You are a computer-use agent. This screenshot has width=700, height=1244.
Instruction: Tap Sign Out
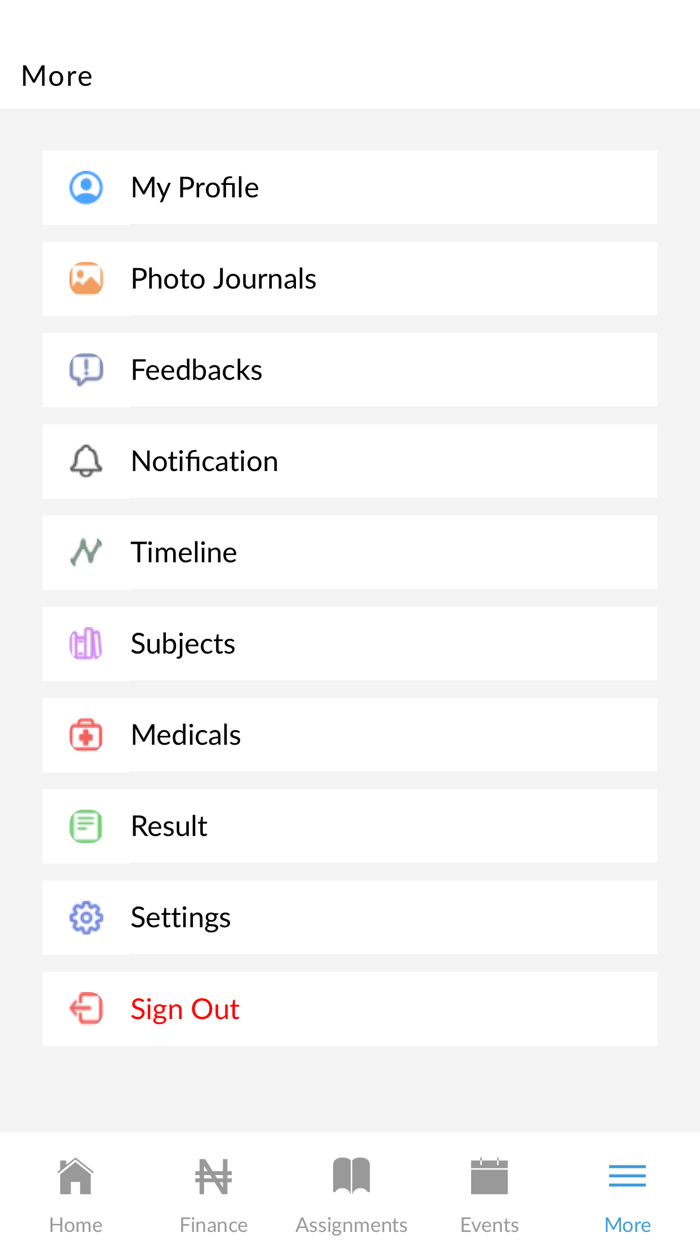tap(349, 1008)
